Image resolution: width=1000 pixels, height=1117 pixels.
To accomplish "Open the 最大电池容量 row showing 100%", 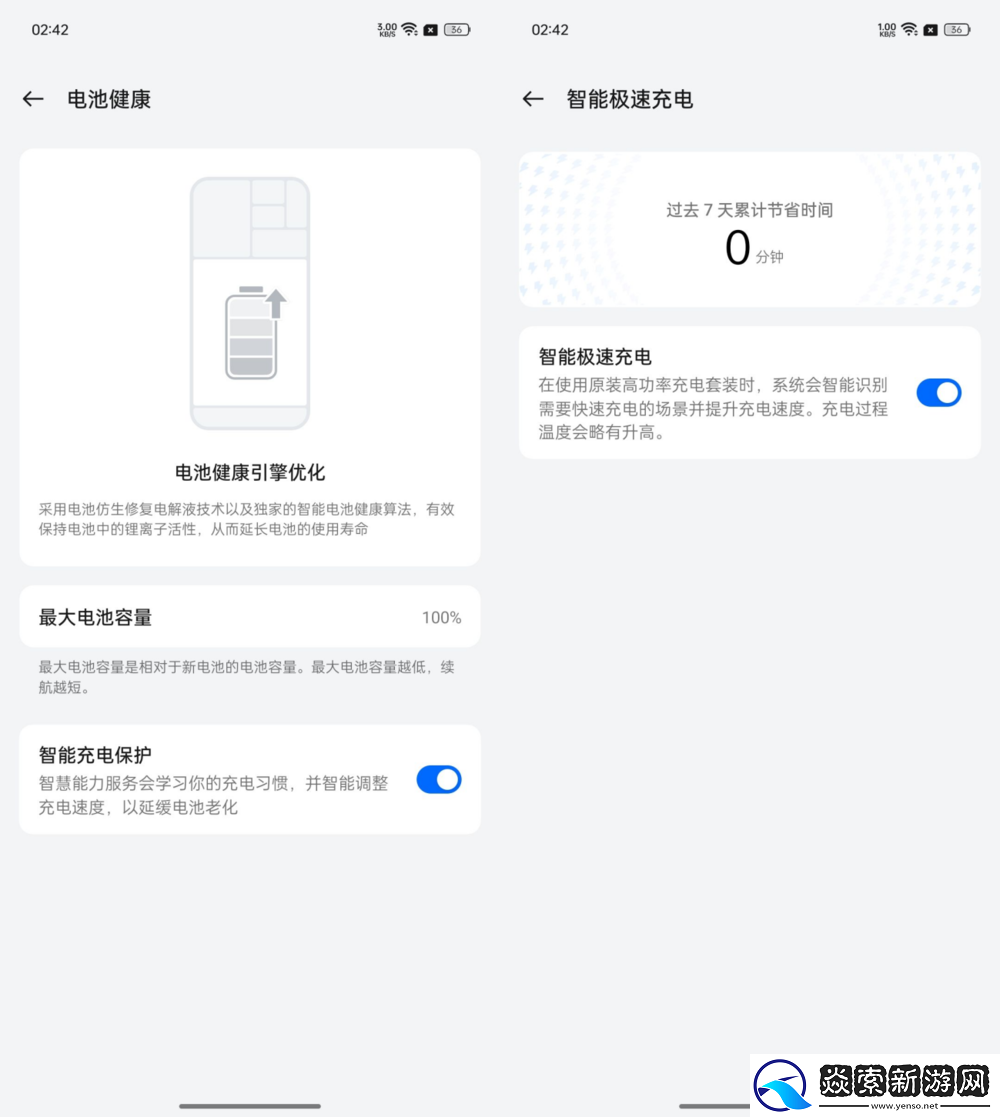I will [x=249, y=617].
